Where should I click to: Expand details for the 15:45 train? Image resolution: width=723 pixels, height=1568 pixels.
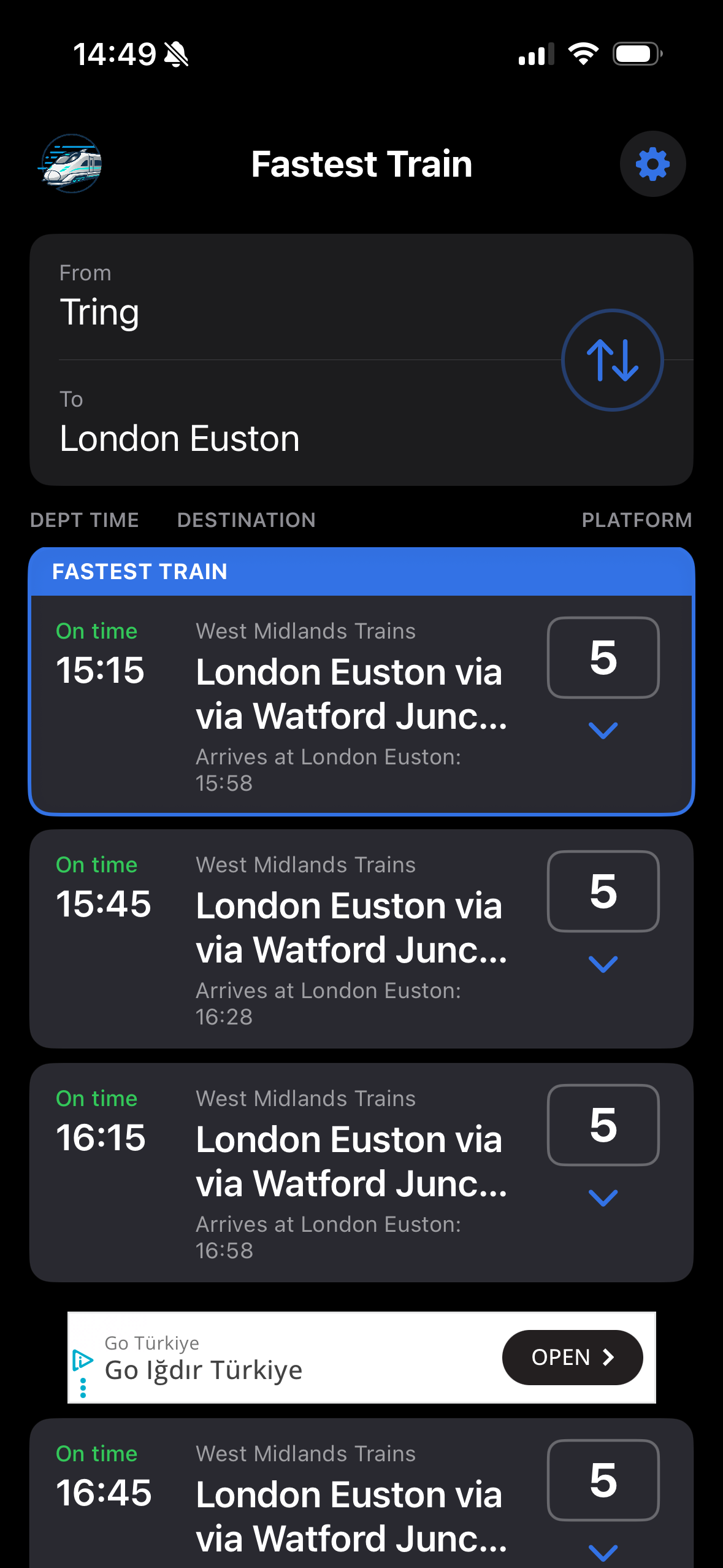pos(603,964)
